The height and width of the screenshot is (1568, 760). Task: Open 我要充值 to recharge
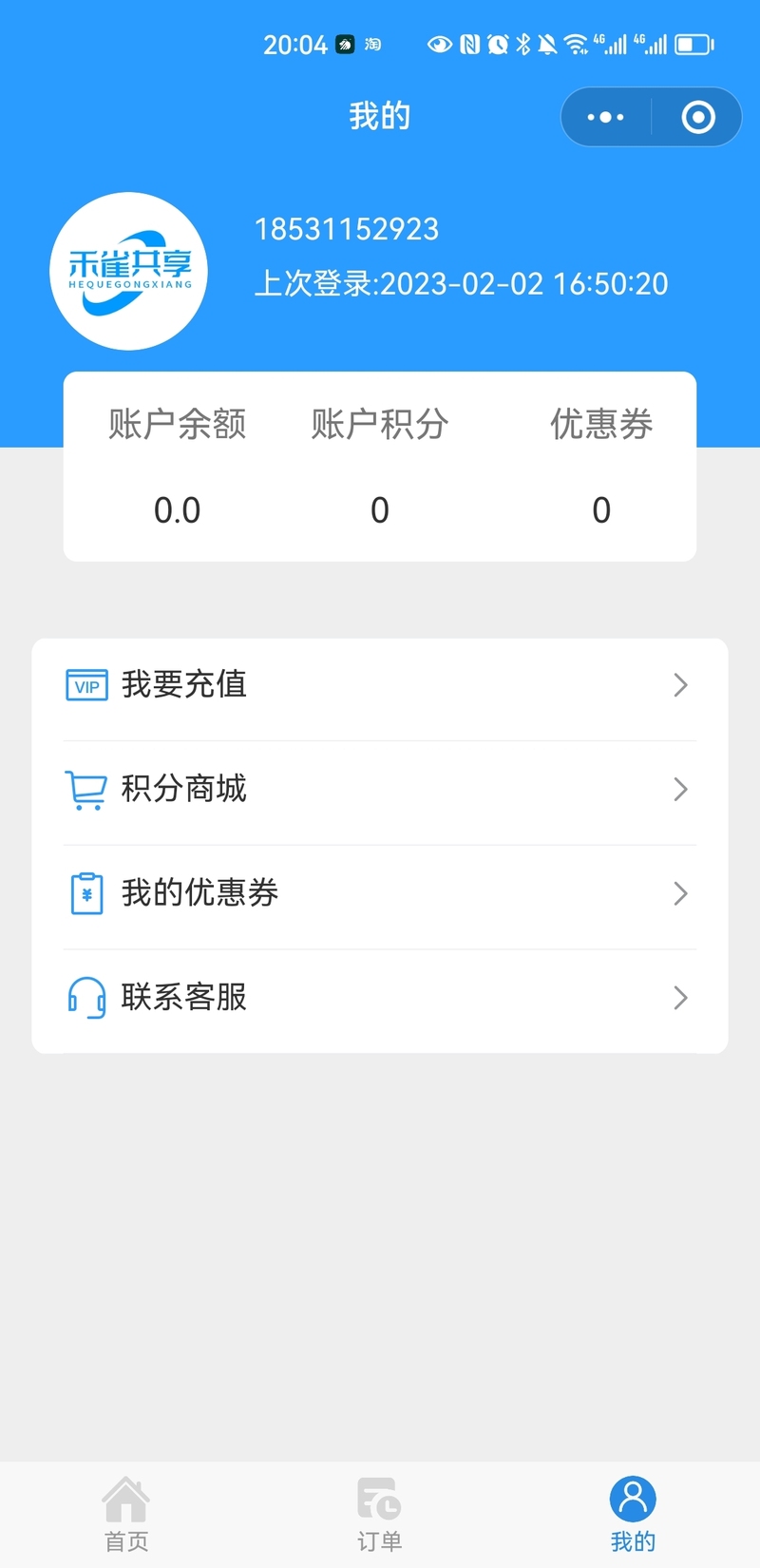[x=380, y=685]
